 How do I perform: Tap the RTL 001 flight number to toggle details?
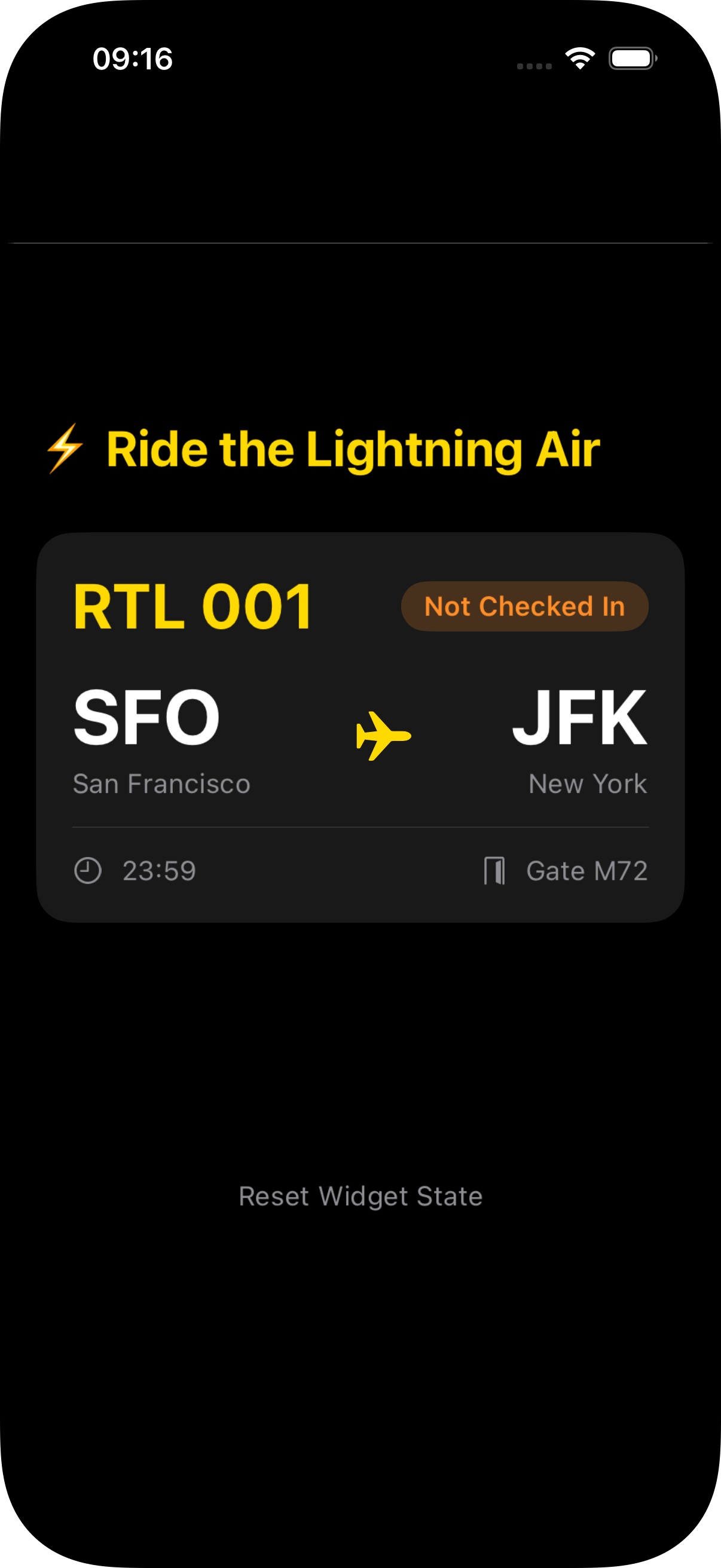(x=192, y=605)
